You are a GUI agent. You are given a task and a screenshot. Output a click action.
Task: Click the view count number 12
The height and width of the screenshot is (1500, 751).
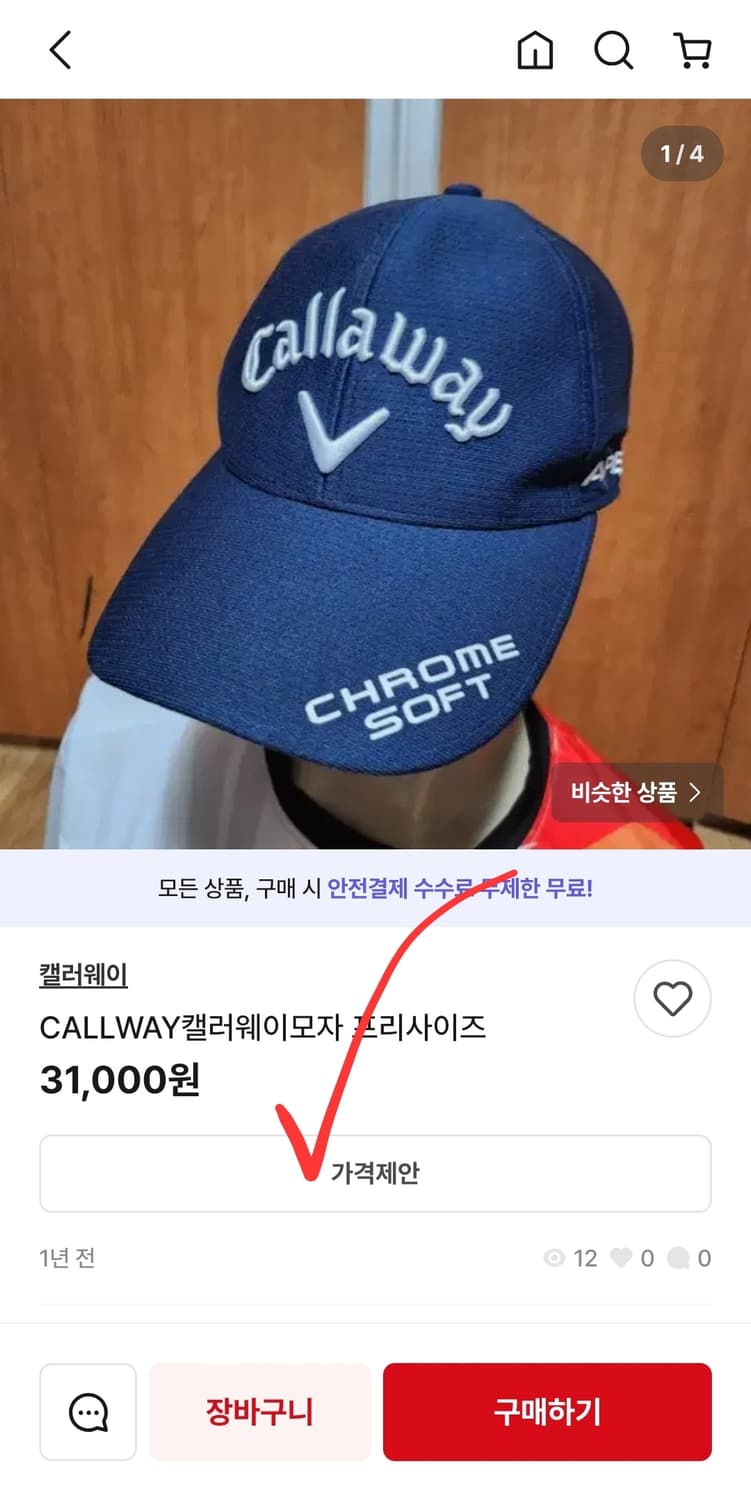(x=590, y=1258)
